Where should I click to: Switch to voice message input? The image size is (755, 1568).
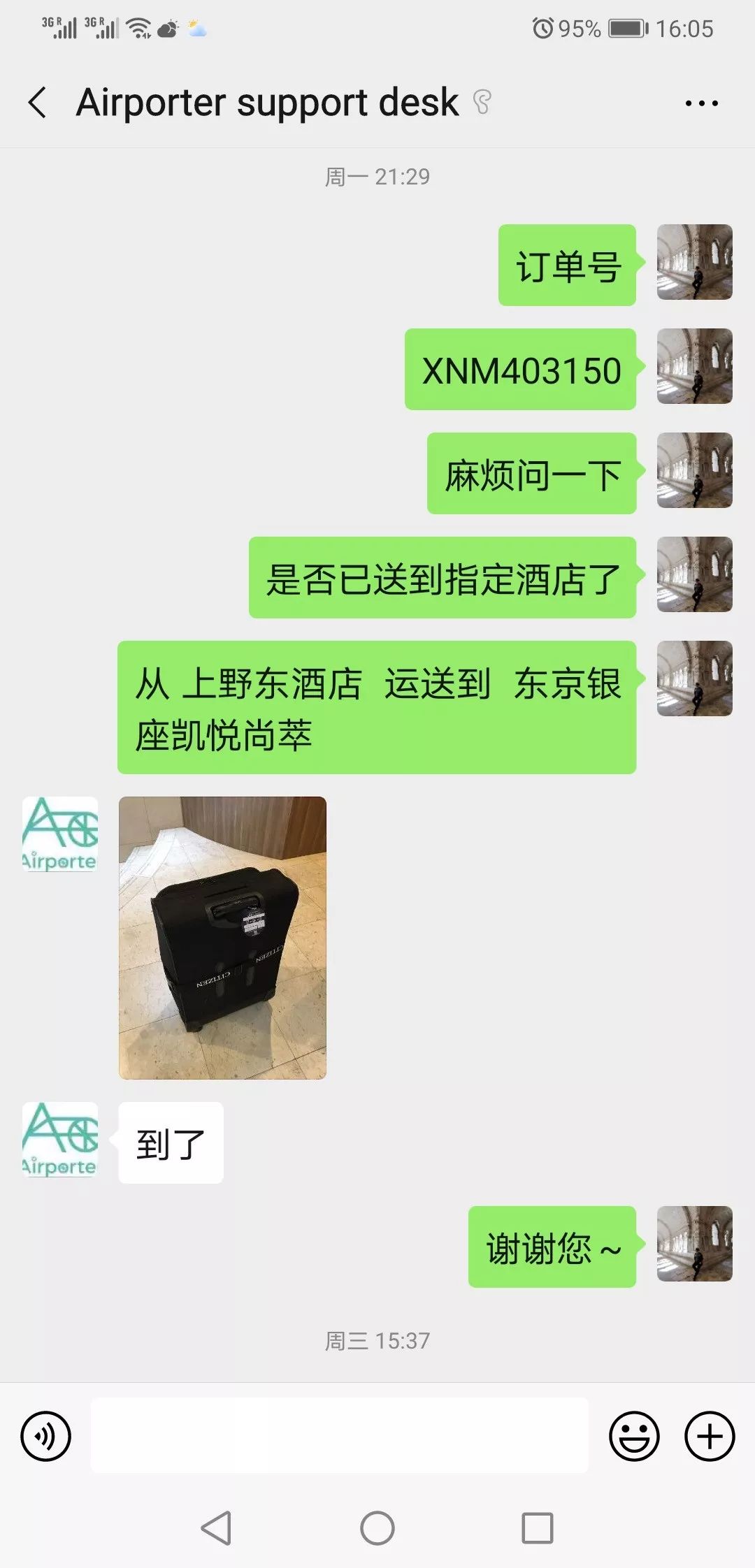(x=46, y=1437)
